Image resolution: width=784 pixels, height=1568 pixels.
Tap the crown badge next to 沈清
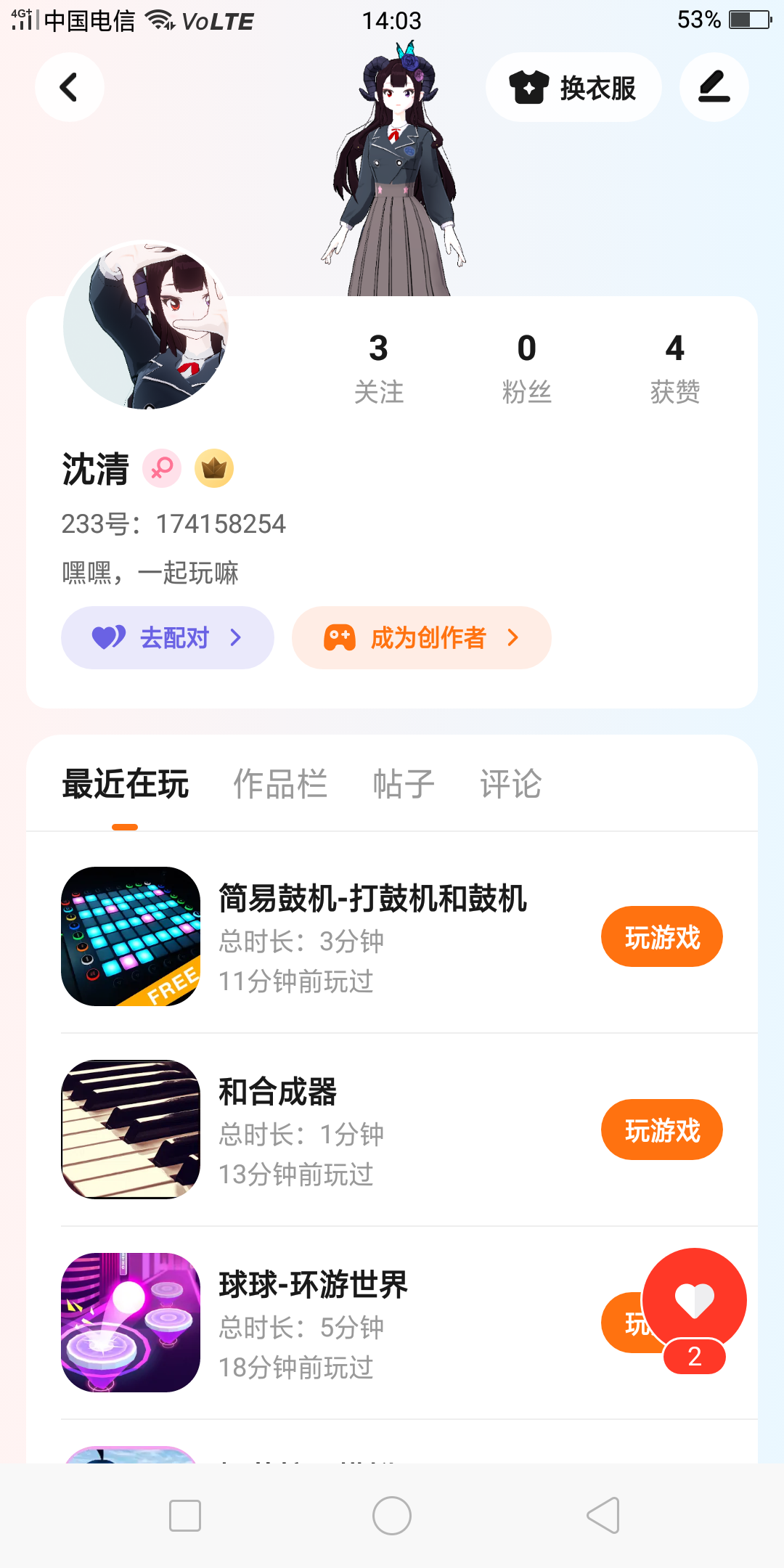[x=214, y=468]
